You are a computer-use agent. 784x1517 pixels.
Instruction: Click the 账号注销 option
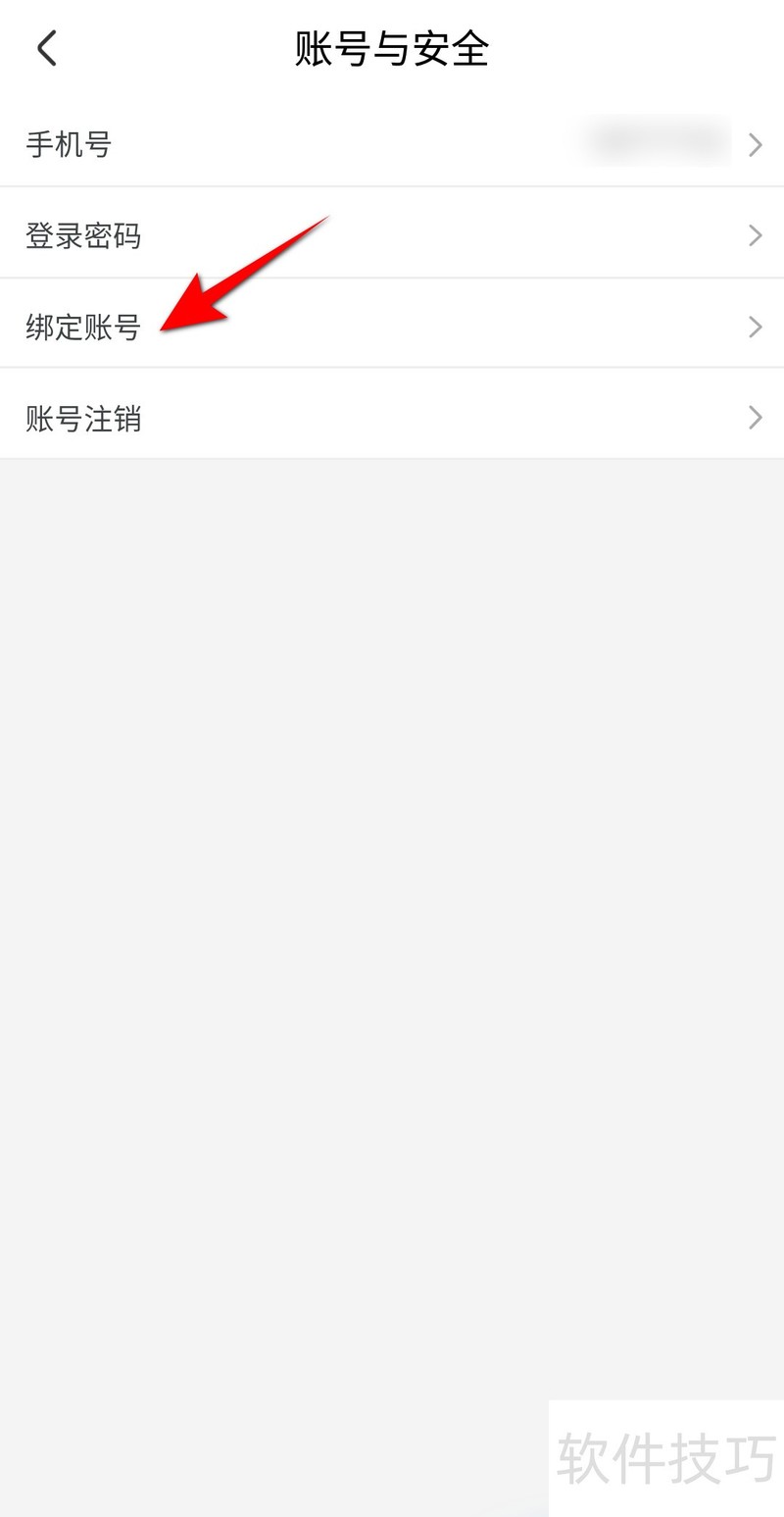pyautogui.click(x=83, y=418)
